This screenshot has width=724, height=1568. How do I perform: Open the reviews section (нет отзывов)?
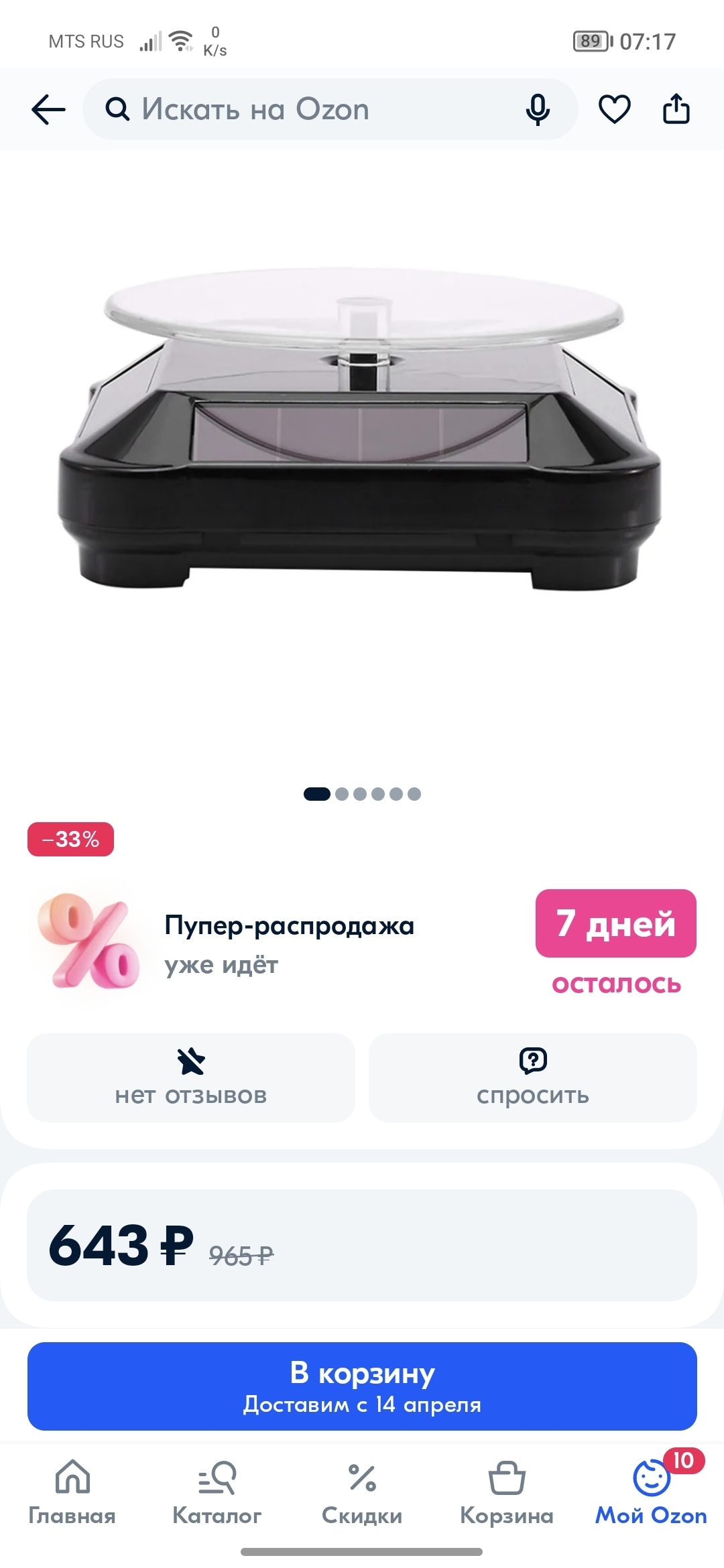(191, 1077)
